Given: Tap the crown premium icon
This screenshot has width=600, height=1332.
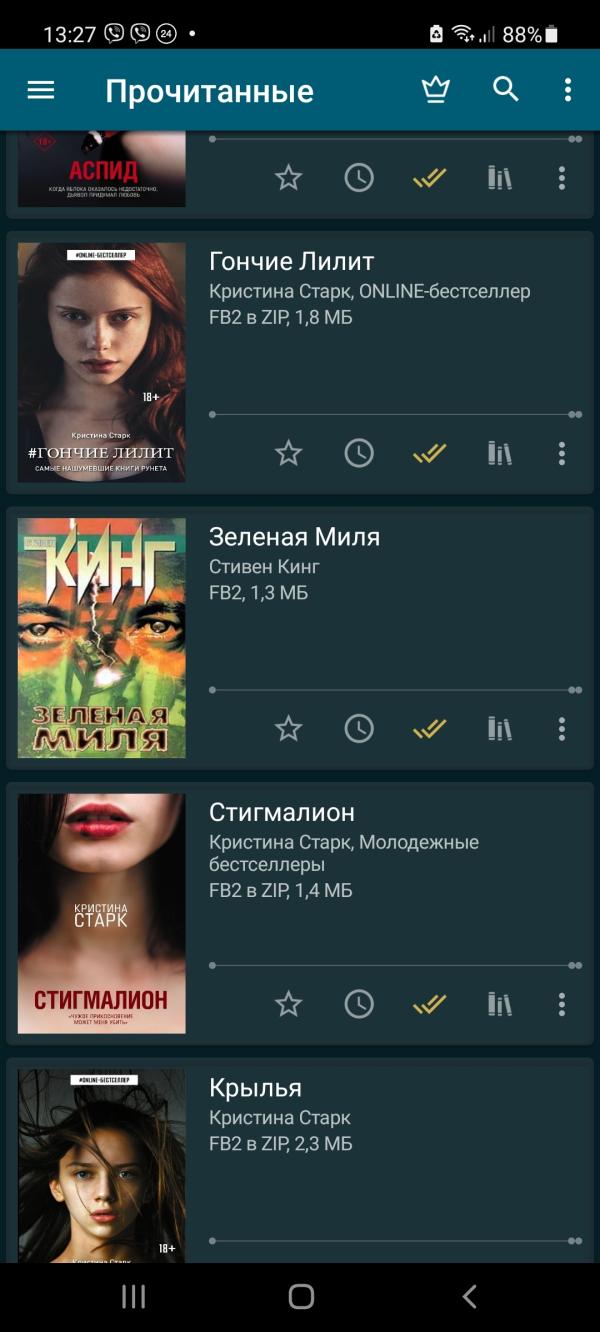Looking at the screenshot, I should pyautogui.click(x=435, y=90).
